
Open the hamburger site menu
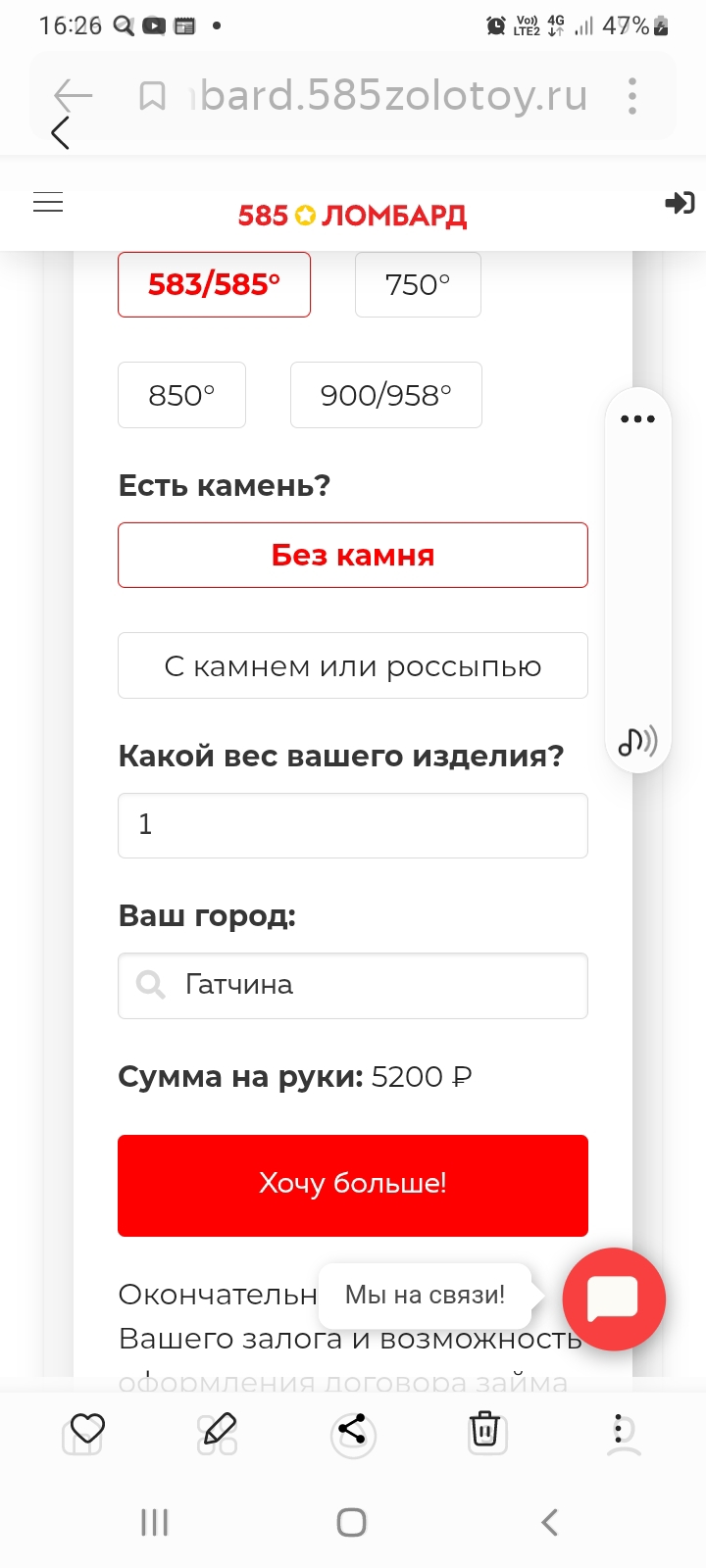click(48, 203)
